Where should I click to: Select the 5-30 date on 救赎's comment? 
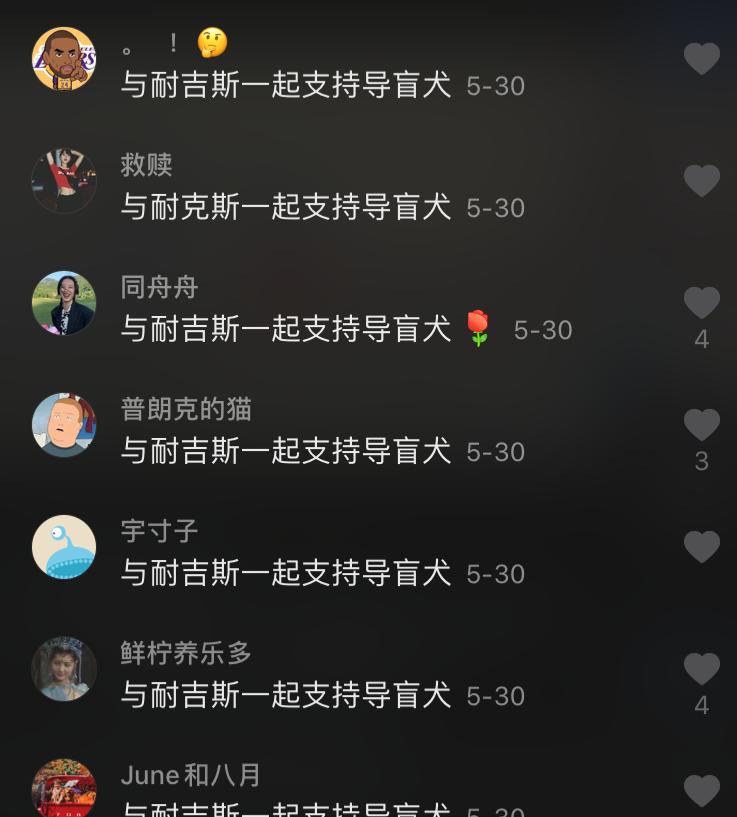(494, 207)
